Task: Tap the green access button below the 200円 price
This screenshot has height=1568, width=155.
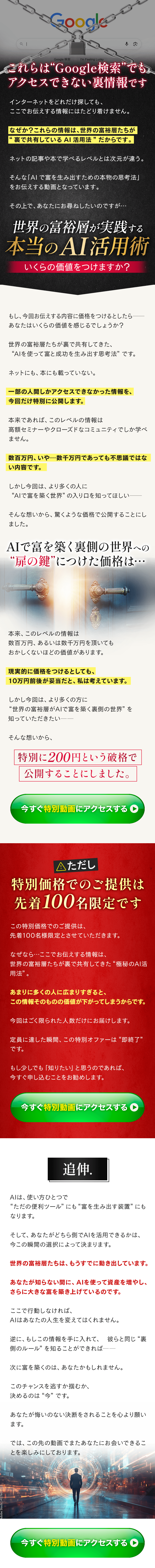Action: tap(77, 808)
